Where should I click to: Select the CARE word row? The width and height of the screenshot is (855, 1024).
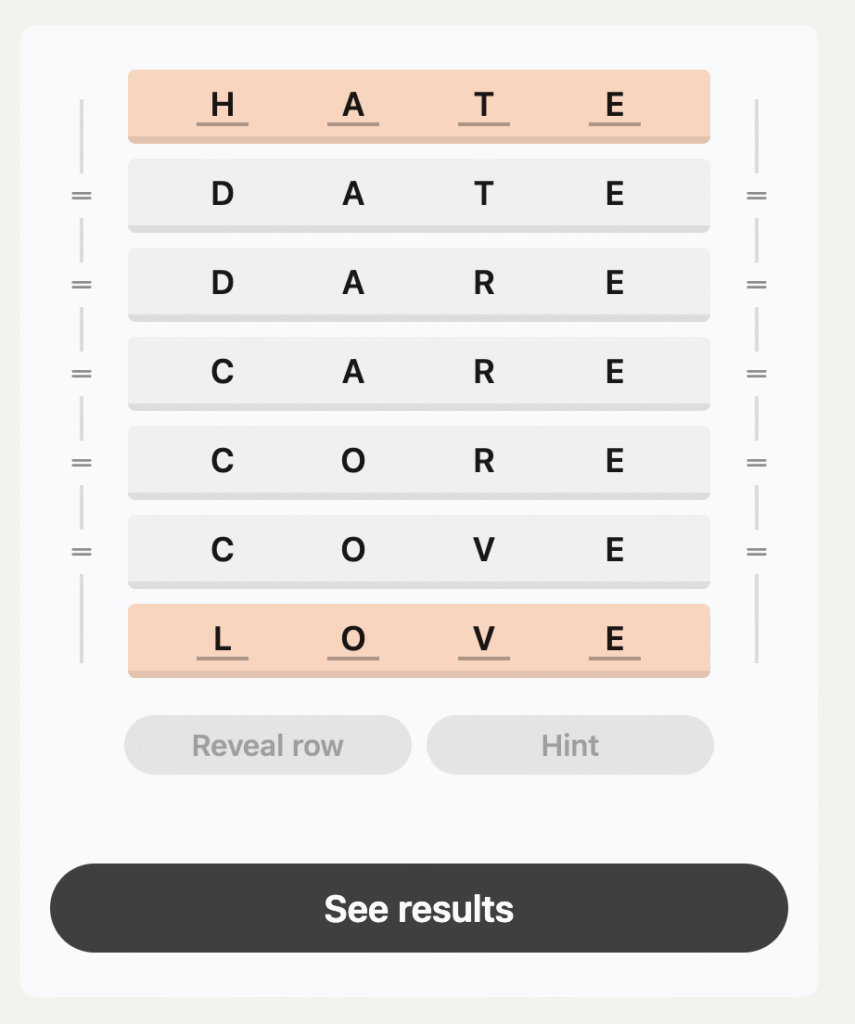coord(418,372)
